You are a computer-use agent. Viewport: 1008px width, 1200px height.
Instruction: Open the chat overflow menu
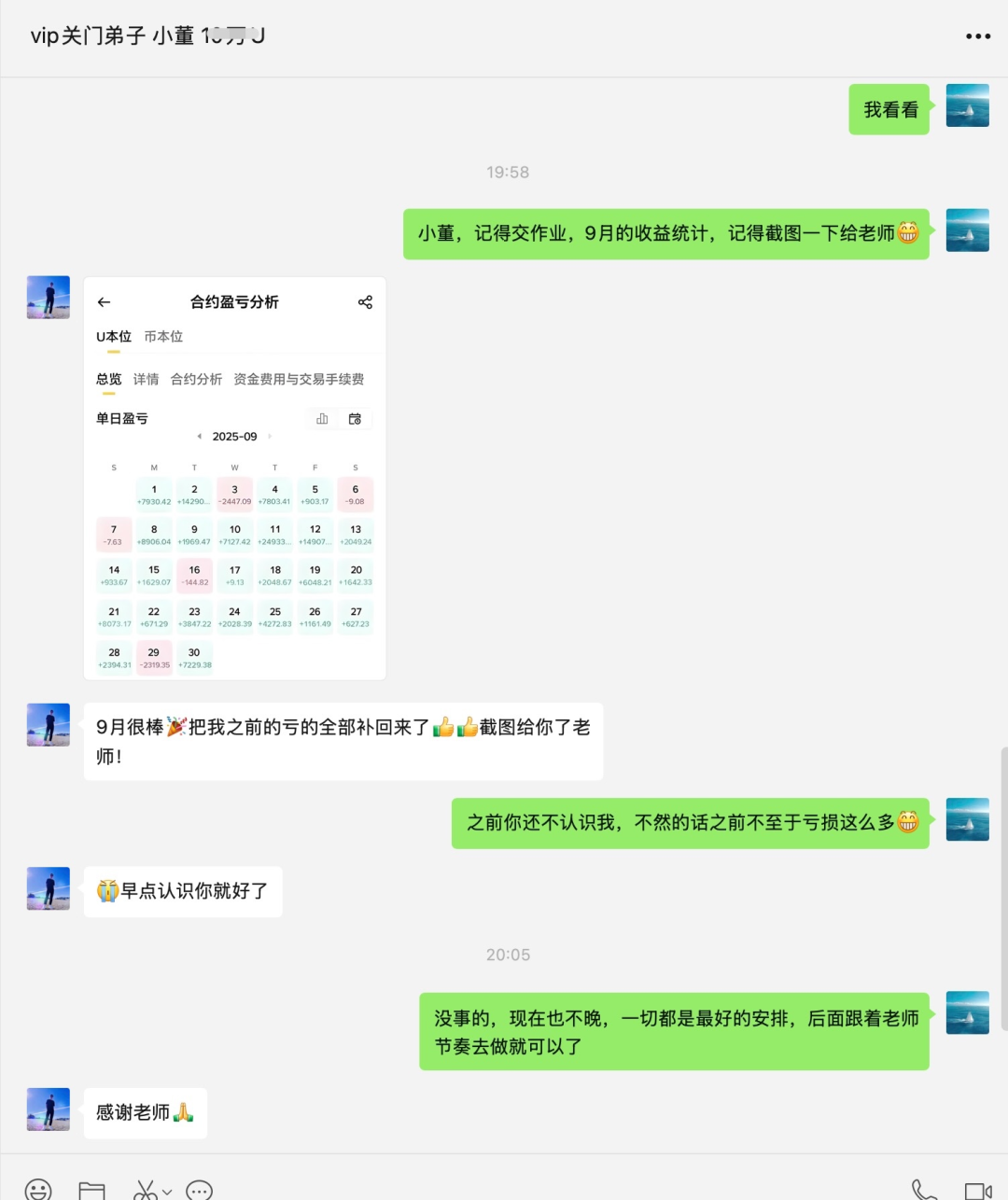click(977, 36)
